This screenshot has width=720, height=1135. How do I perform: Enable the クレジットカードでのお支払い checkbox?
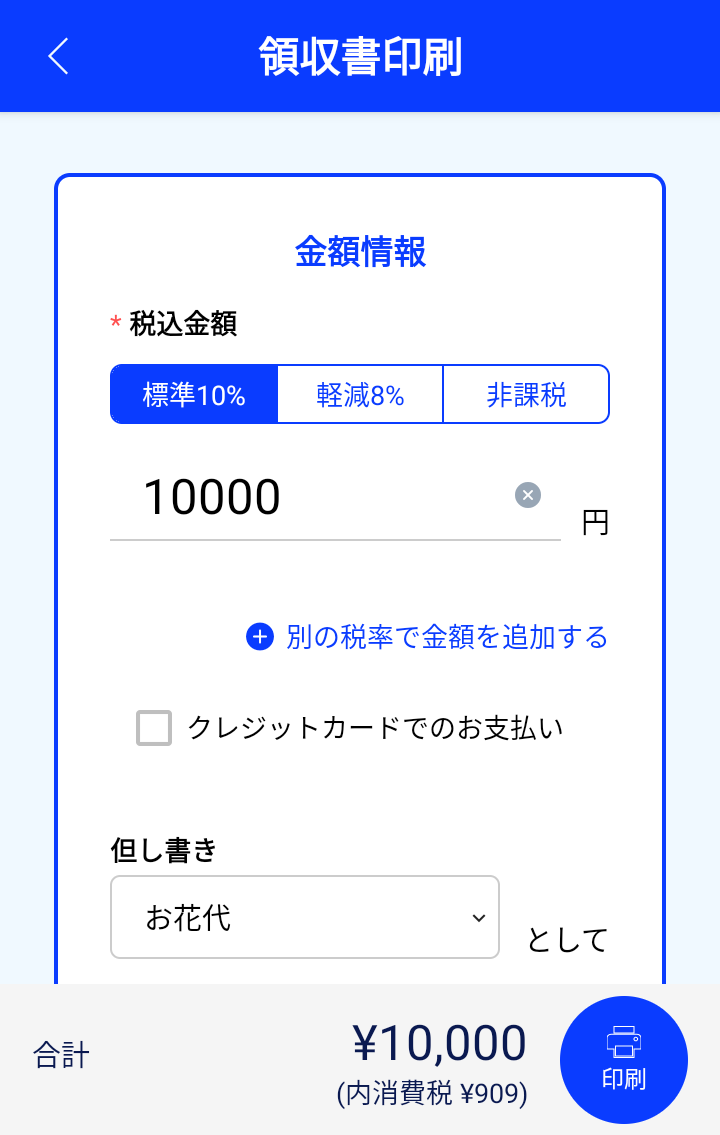[x=153, y=728]
